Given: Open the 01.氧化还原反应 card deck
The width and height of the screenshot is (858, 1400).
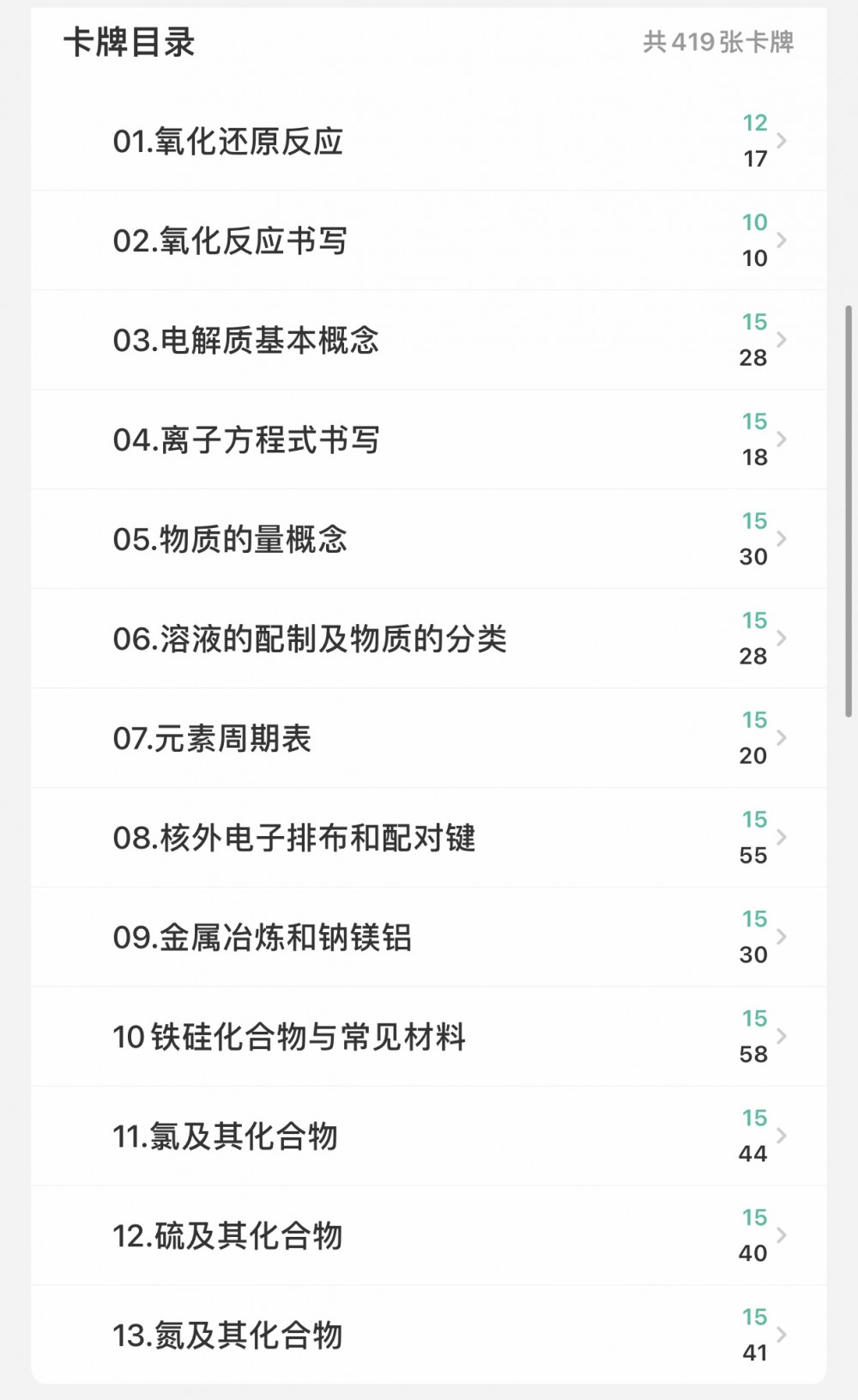Looking at the screenshot, I should coord(429,141).
